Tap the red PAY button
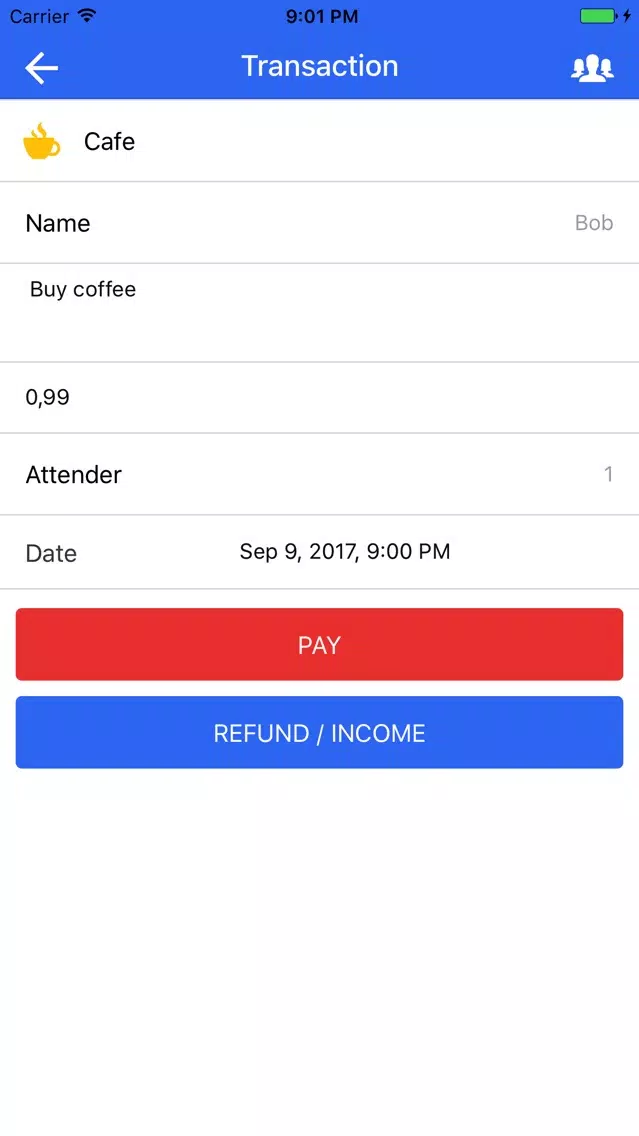 point(320,644)
